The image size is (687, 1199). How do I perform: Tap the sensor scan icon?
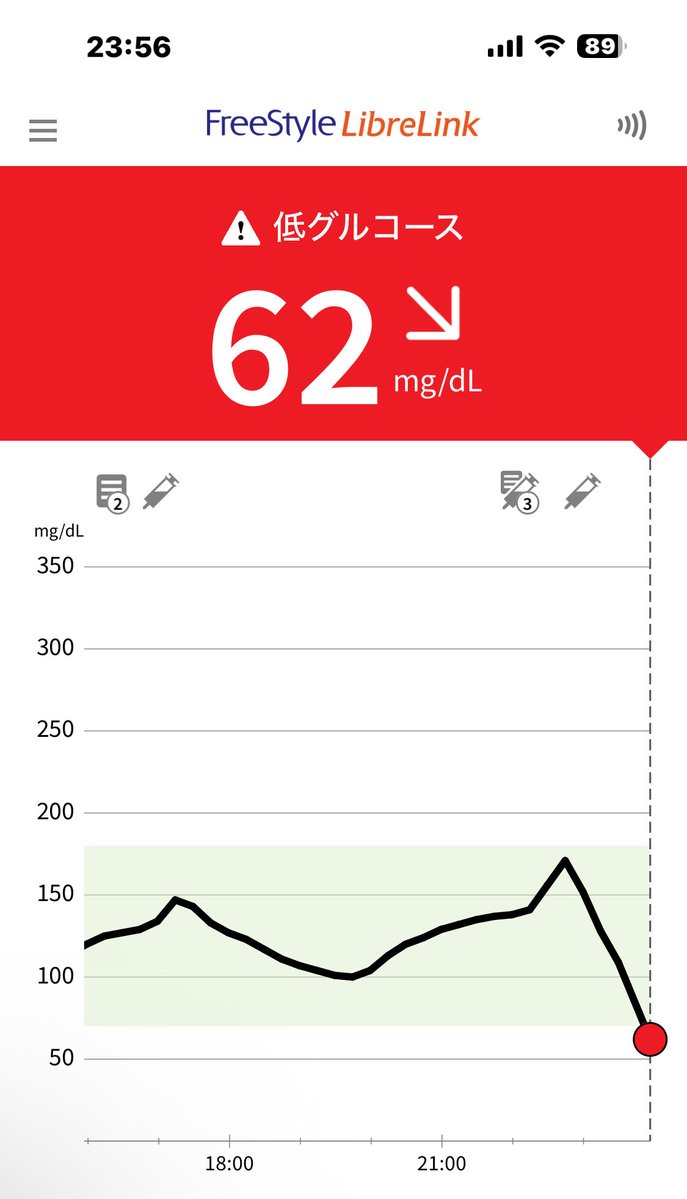click(632, 125)
